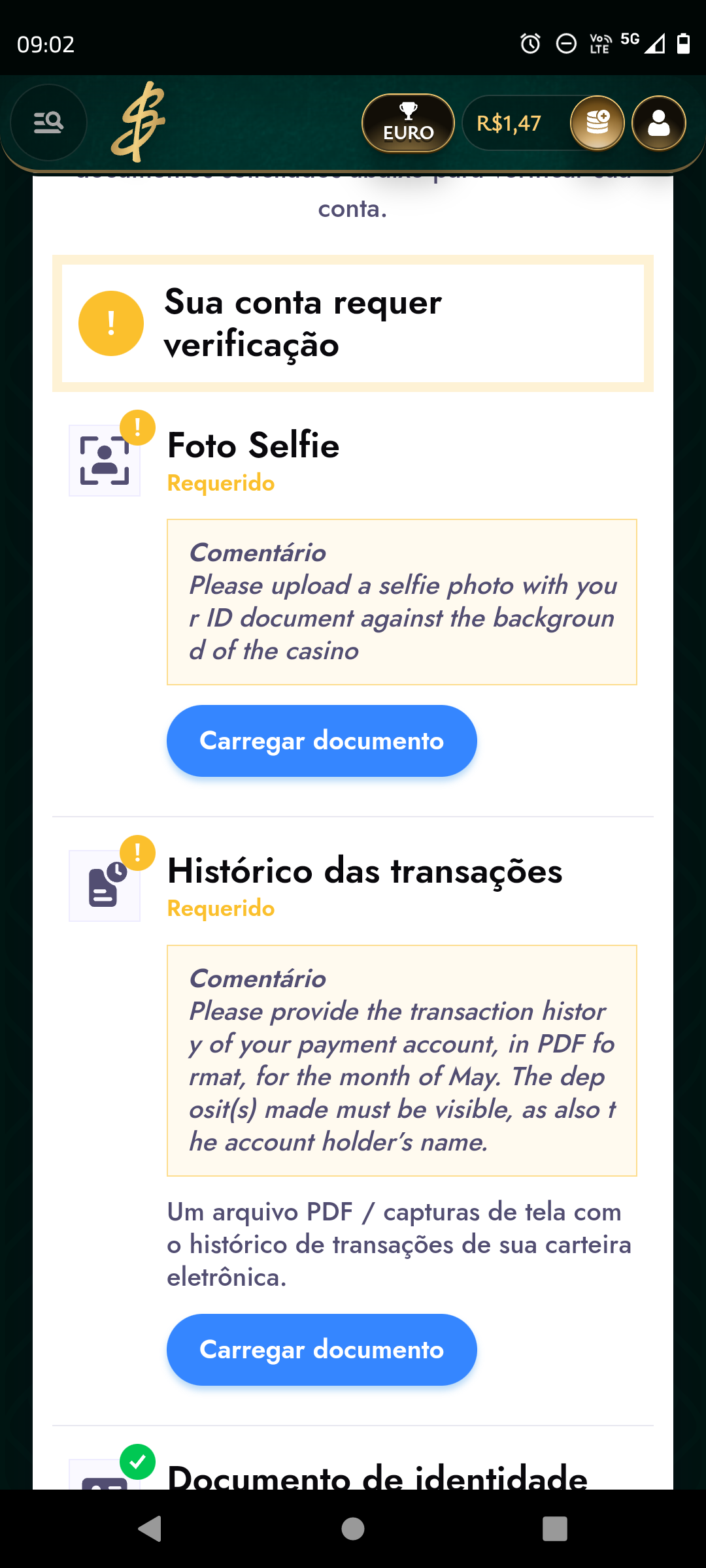706x1568 pixels.
Task: Click the exclamation badge on transaction history
Action: coord(138,851)
